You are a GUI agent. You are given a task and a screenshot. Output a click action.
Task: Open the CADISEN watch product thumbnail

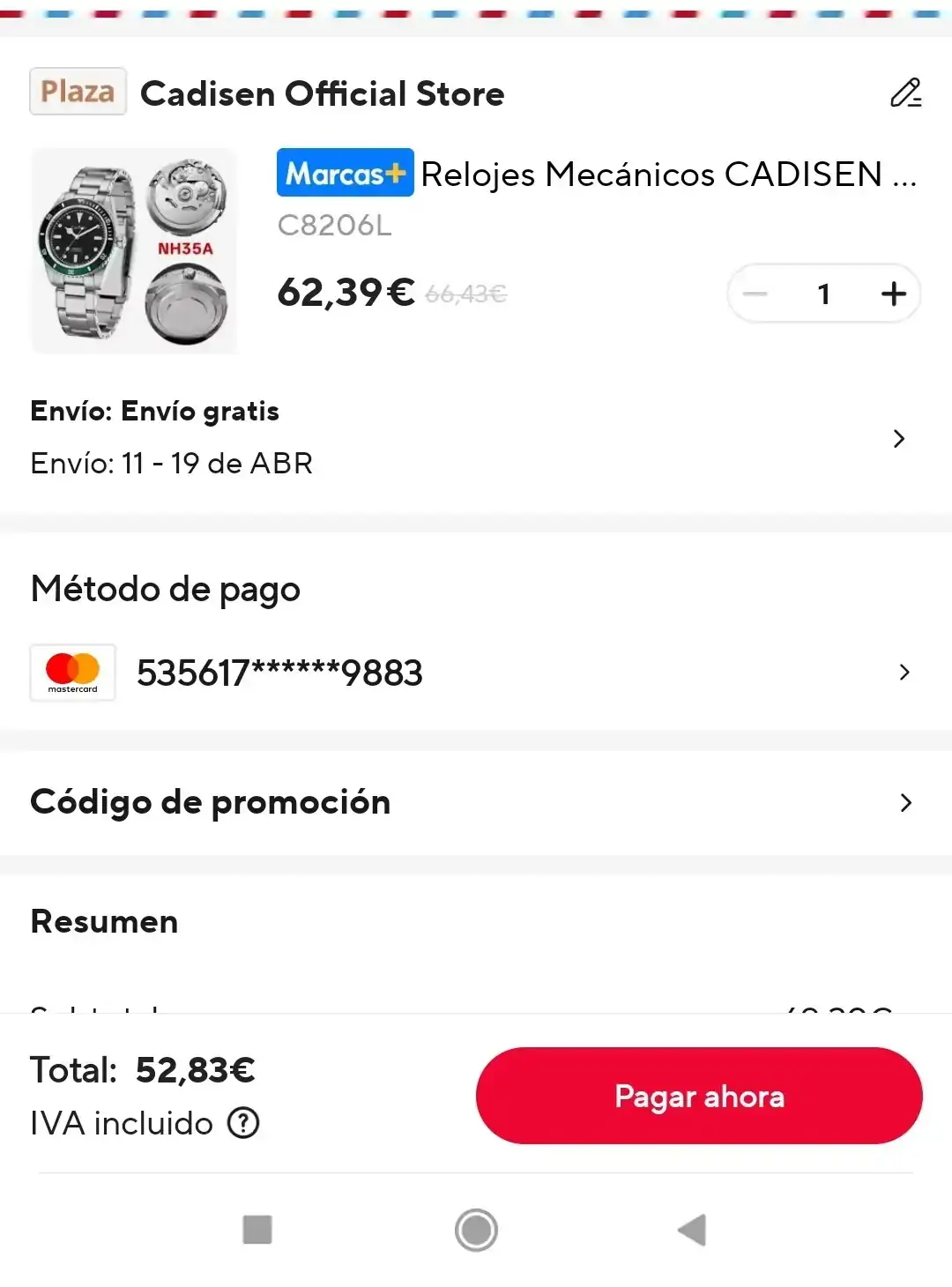point(134,251)
